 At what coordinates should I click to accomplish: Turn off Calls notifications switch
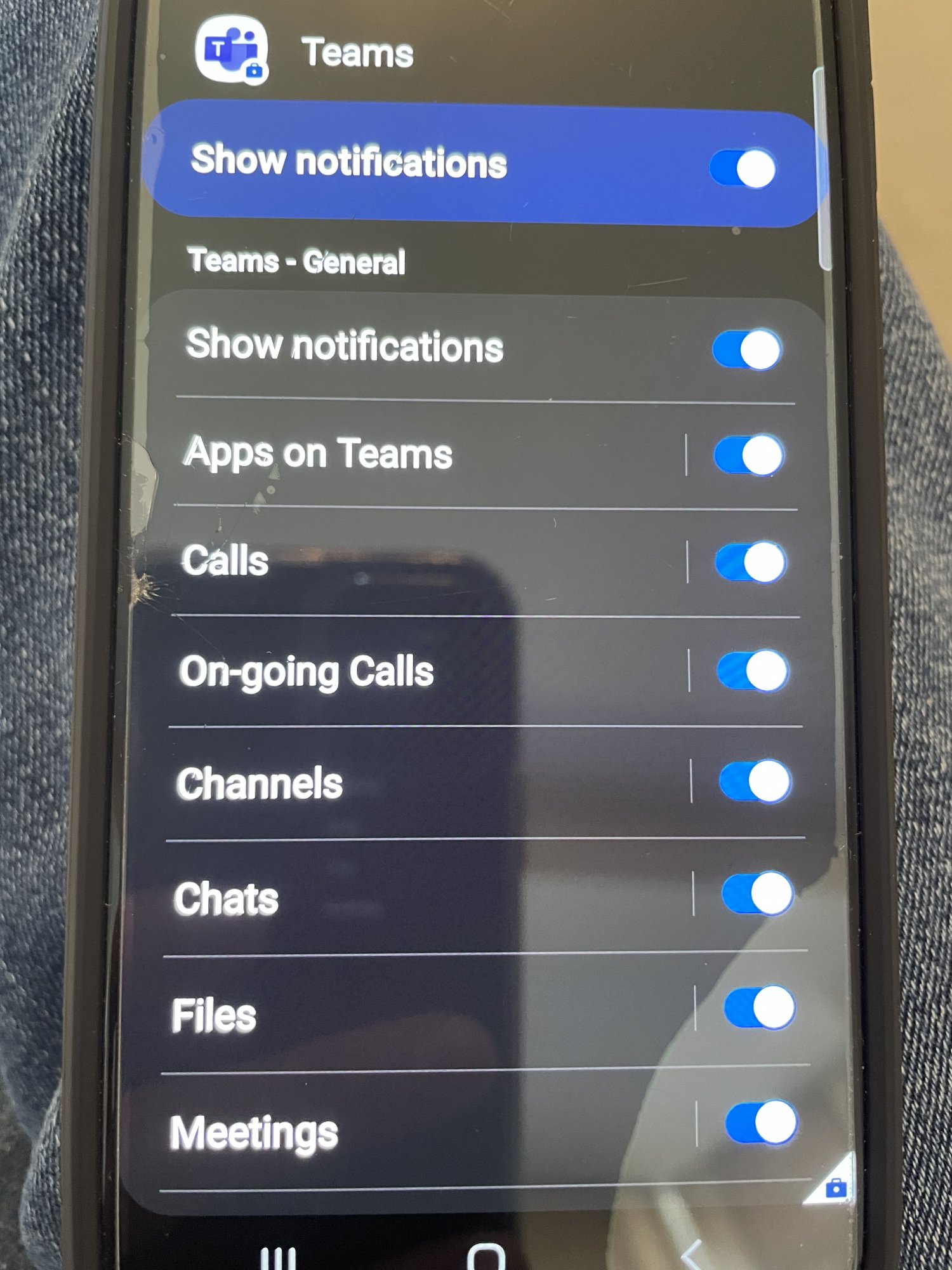pos(750,563)
